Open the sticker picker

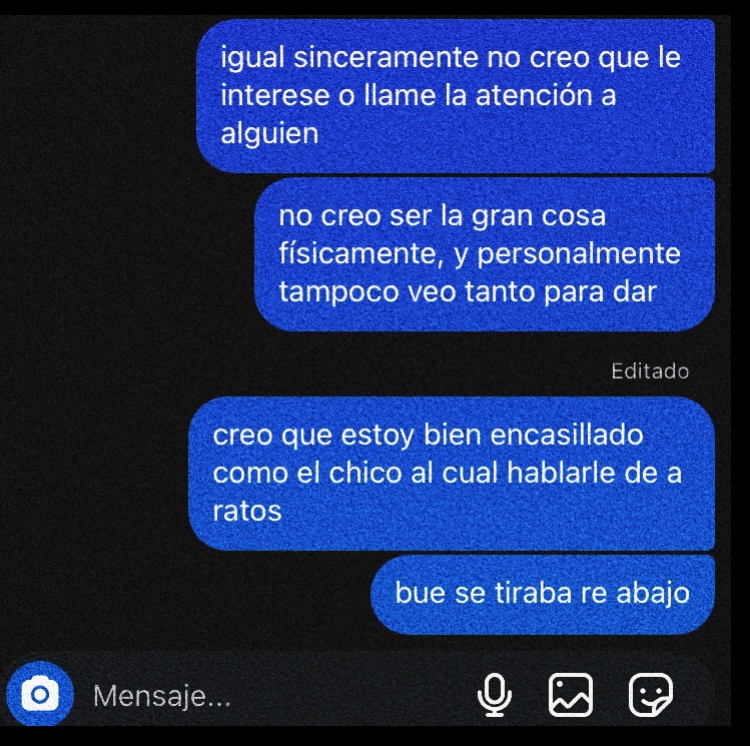[650, 695]
